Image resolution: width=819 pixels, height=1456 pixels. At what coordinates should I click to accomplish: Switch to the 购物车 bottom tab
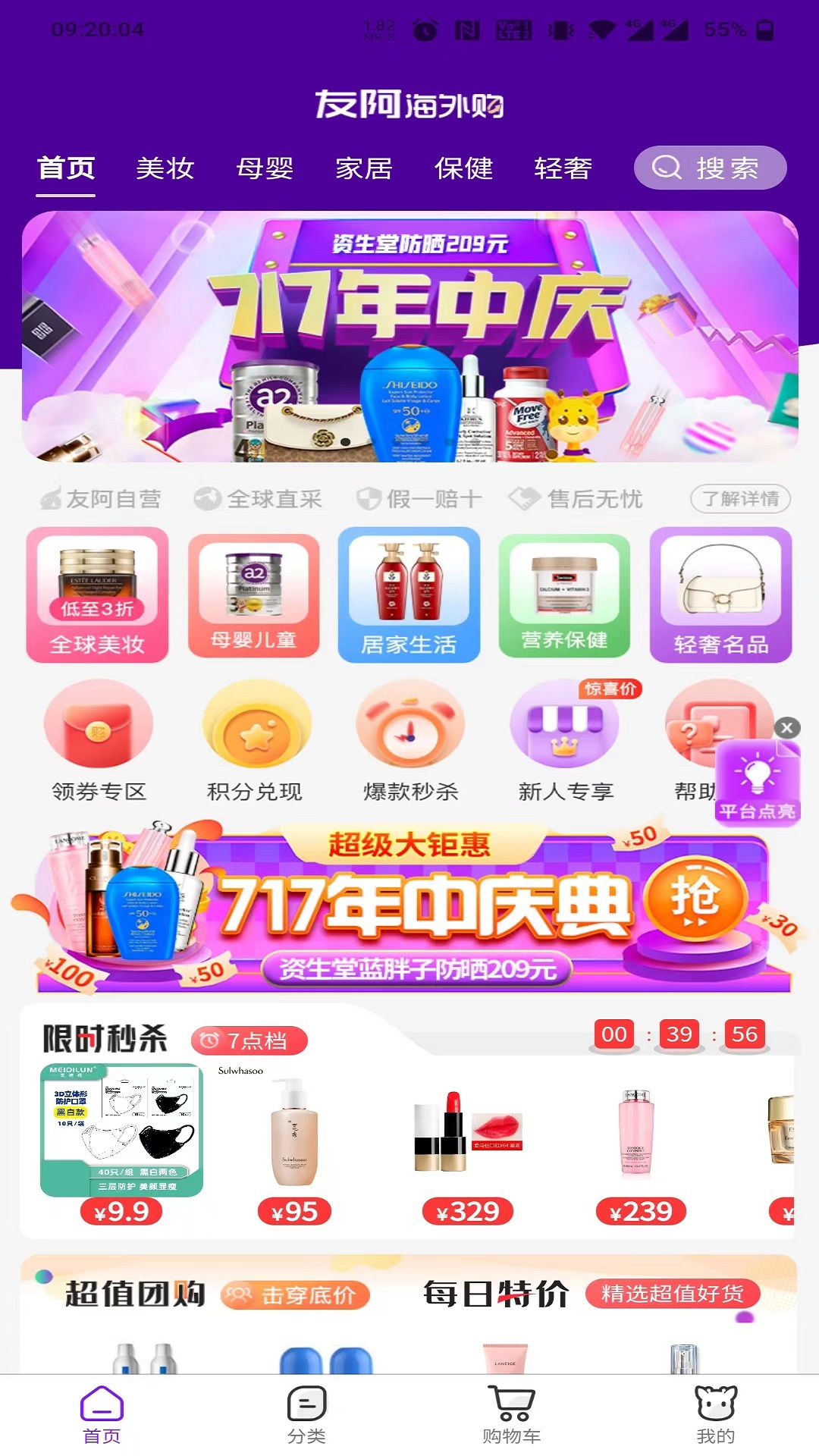512,1414
